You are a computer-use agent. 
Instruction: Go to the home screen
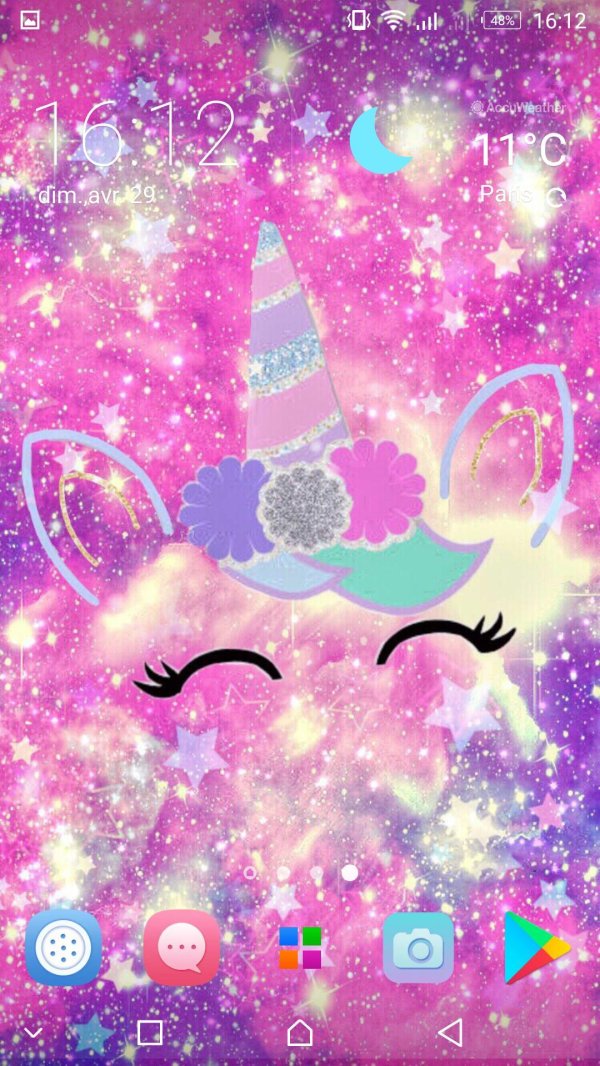point(300,1033)
